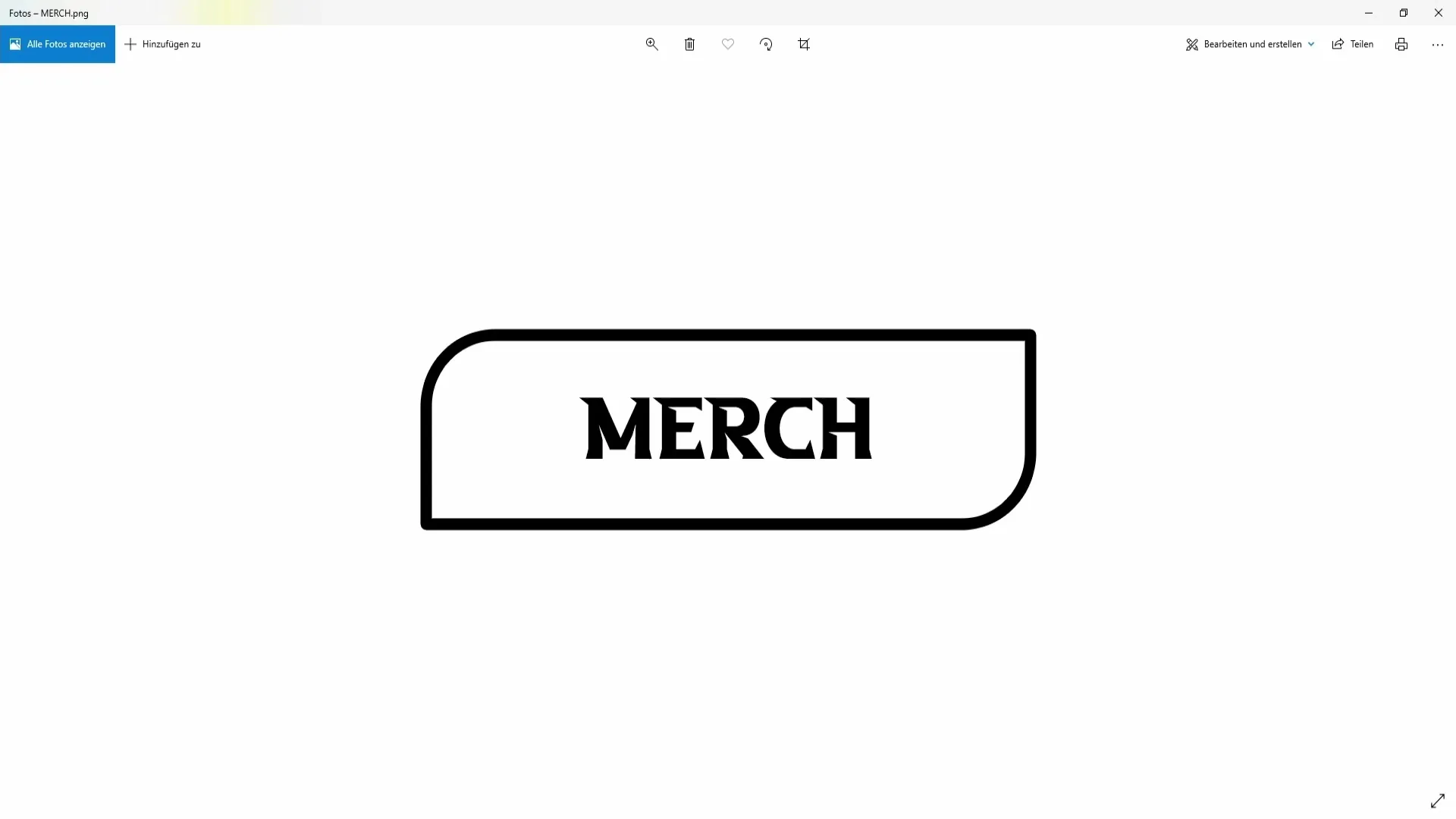Print the image with printer icon

[1401, 44]
